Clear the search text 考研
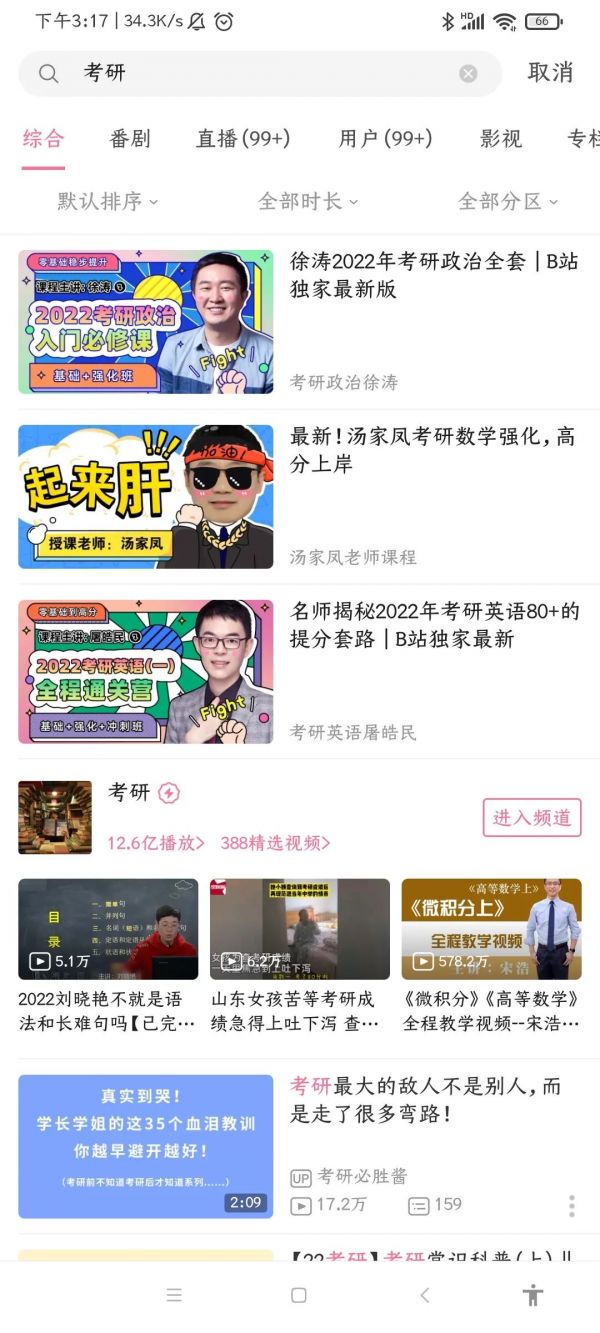This screenshot has height=1333, width=600. tap(468, 73)
